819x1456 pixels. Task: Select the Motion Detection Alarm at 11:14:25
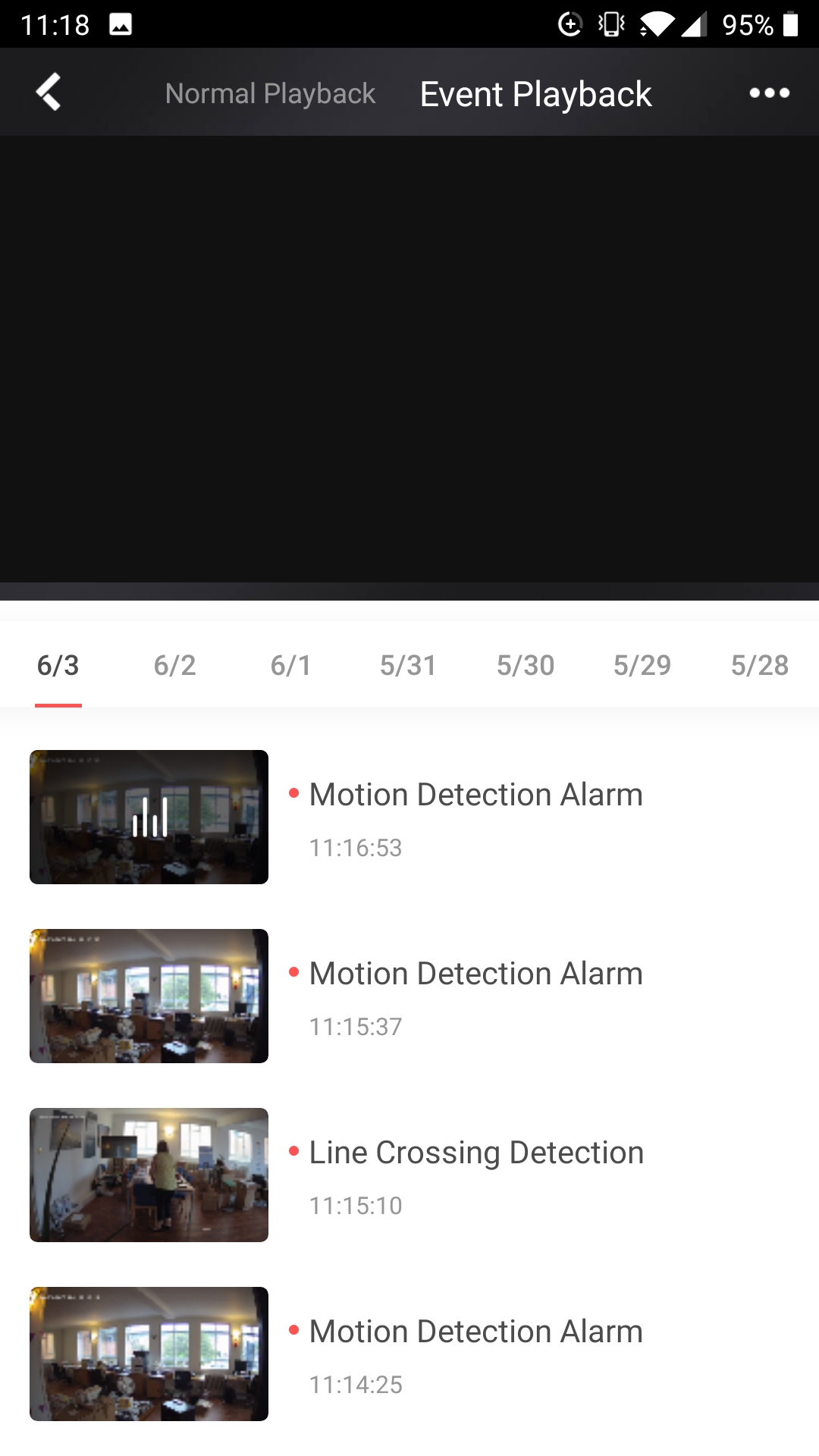click(x=475, y=1331)
